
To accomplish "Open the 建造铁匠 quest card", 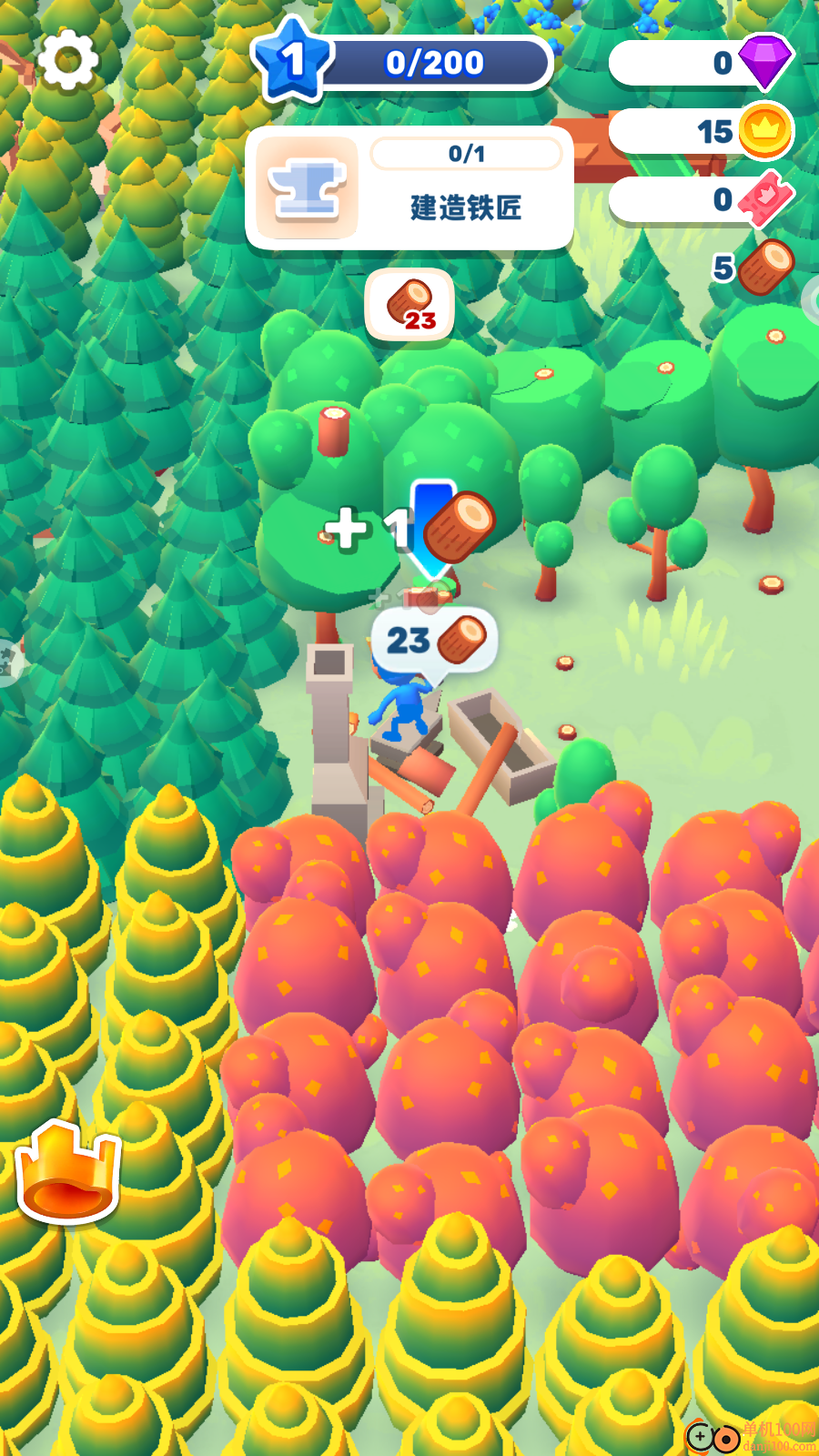I will tap(409, 188).
